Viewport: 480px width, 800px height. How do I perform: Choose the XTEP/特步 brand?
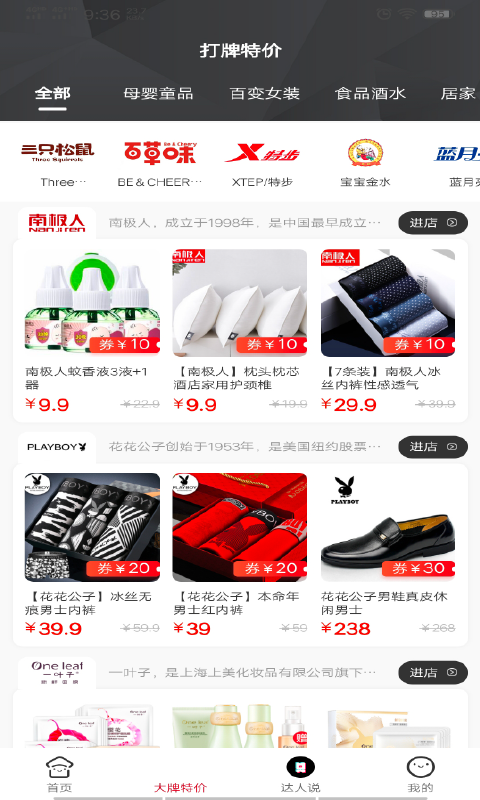pos(262,162)
